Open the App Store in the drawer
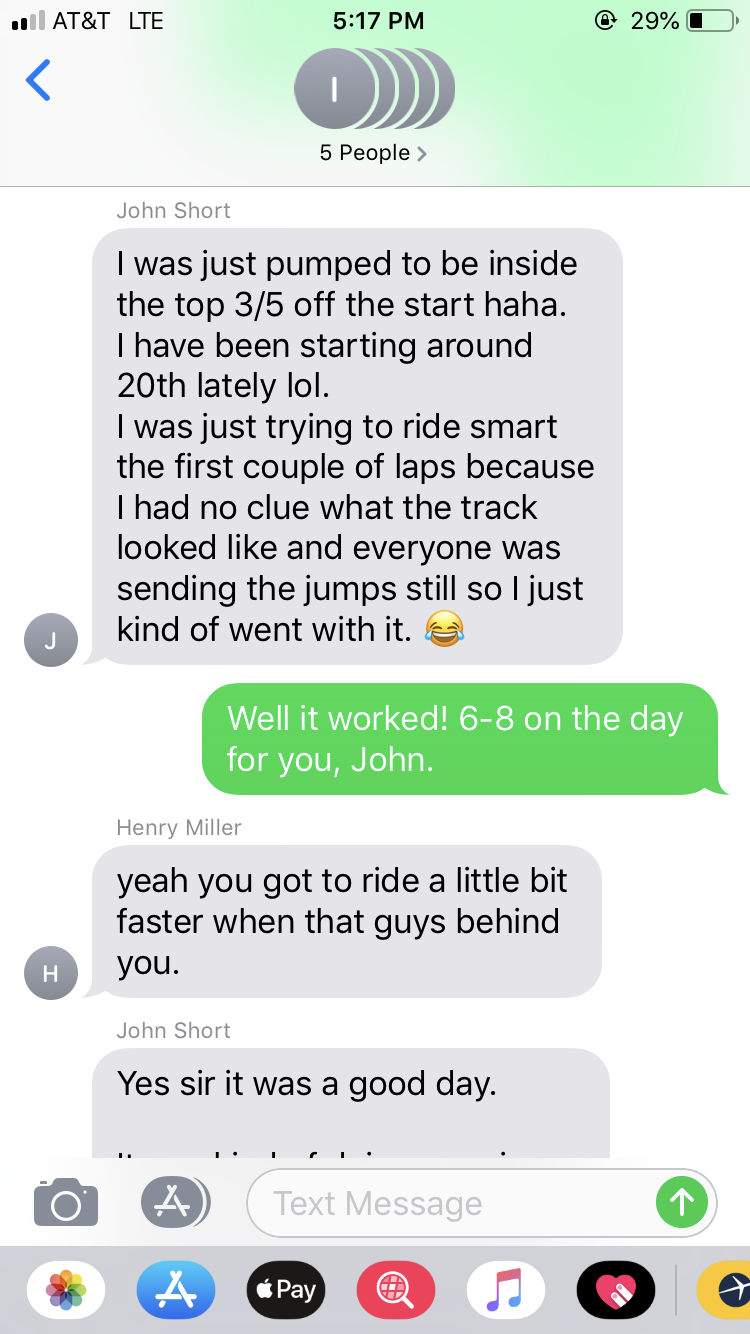The image size is (750, 1334). click(176, 1290)
